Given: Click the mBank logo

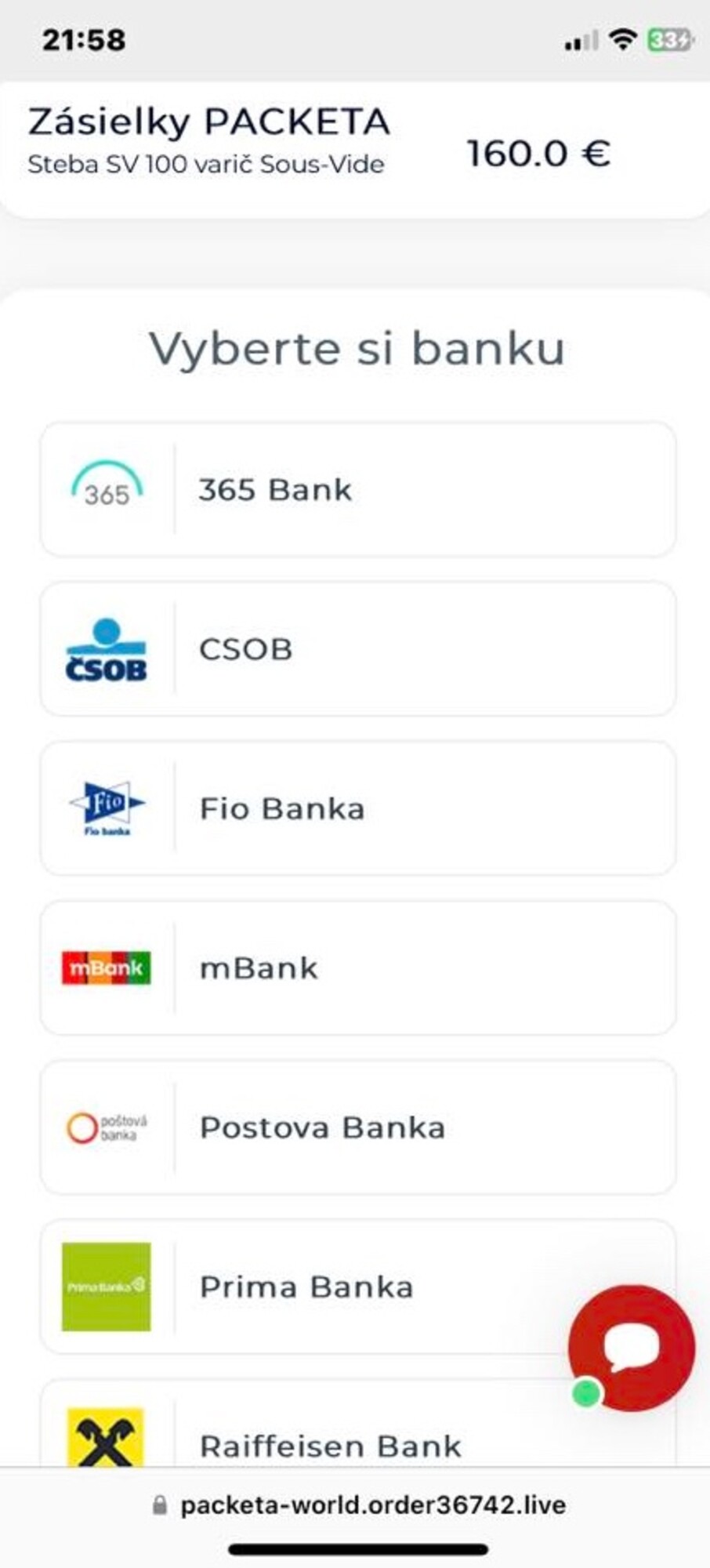Looking at the screenshot, I should 107,967.
